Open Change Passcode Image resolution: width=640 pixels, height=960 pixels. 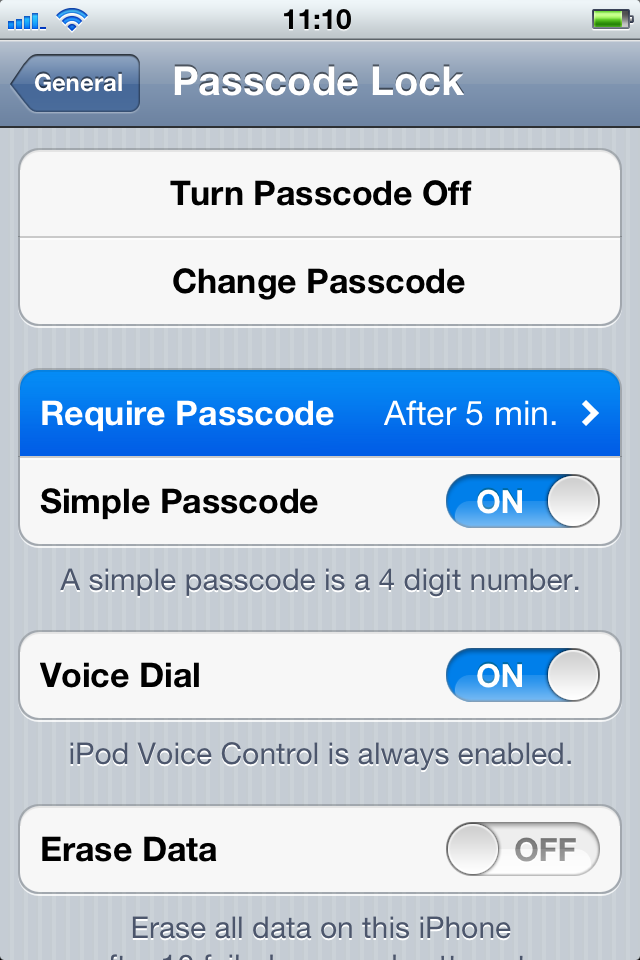tap(320, 281)
